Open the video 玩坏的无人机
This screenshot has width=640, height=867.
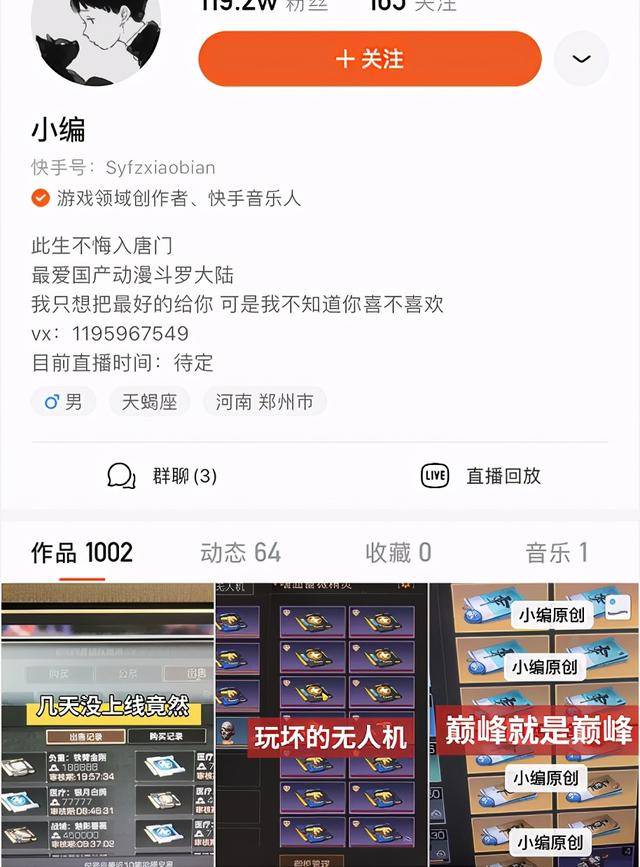[x=321, y=724]
